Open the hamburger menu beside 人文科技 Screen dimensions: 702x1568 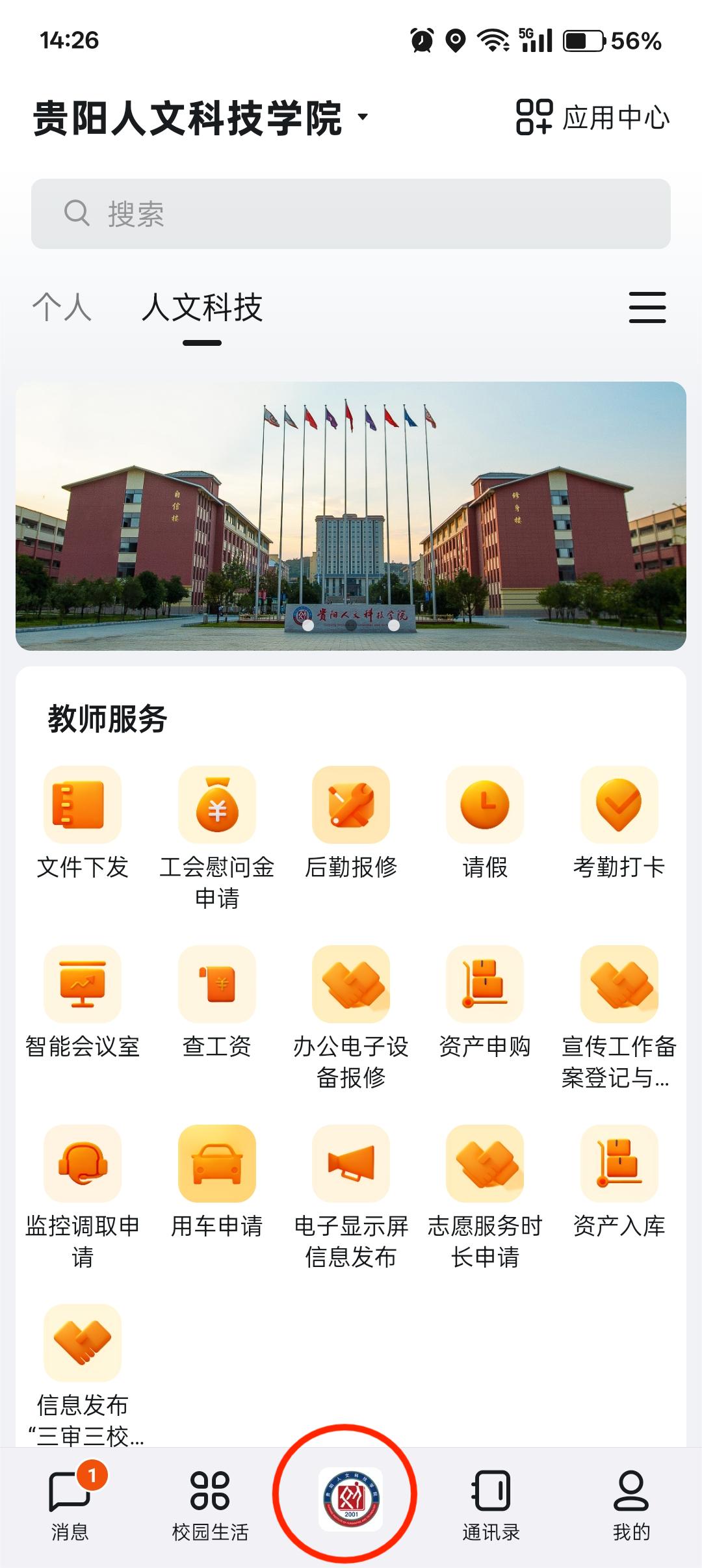pos(647,307)
